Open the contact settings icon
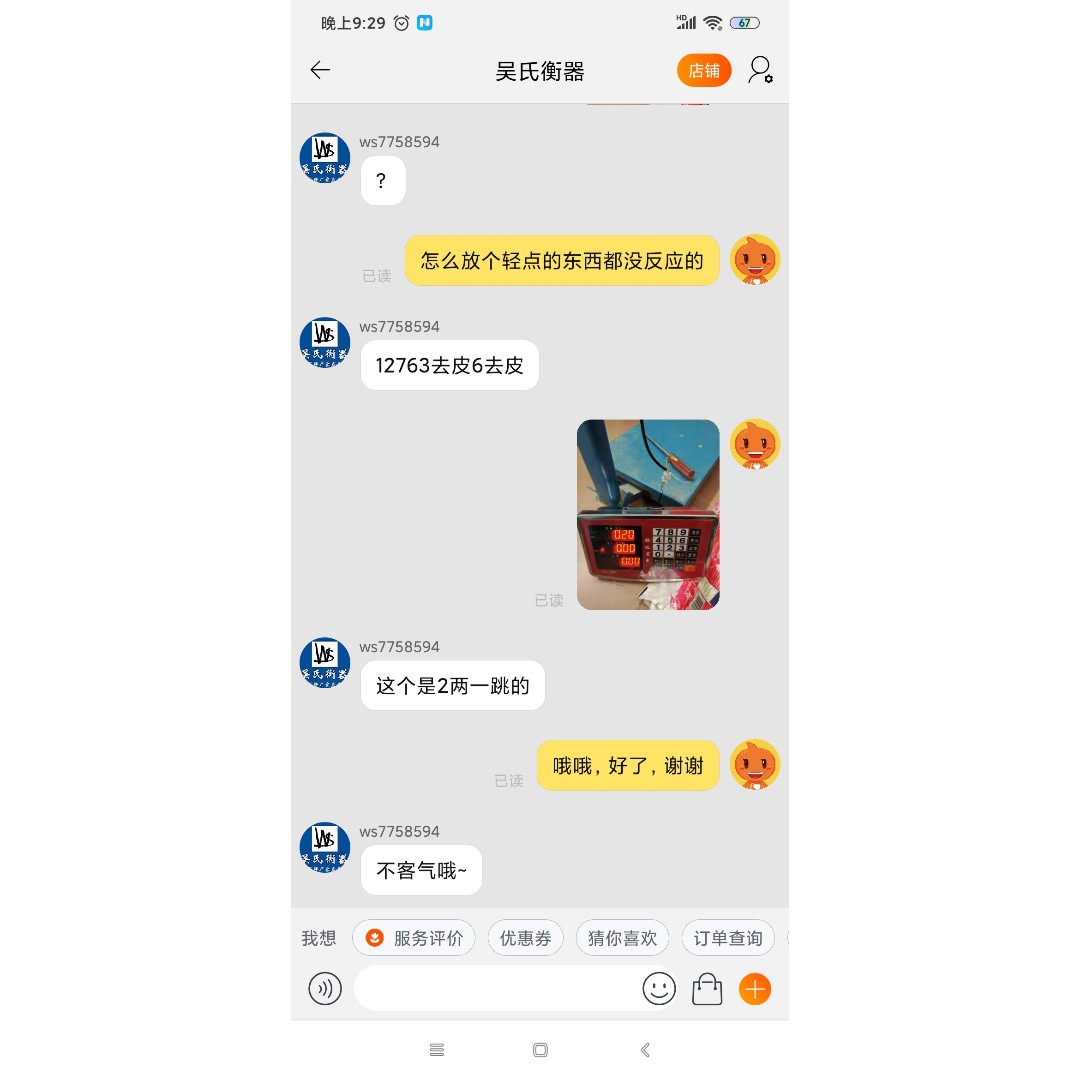The height and width of the screenshot is (1080, 1080). 760,70
